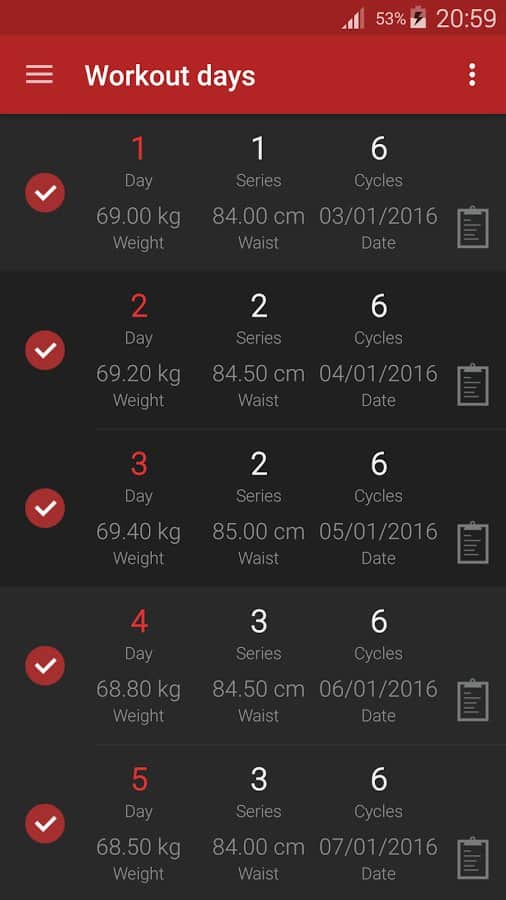Open the Day 5 workout with 68.50 kg
The image size is (506, 900).
[253, 823]
